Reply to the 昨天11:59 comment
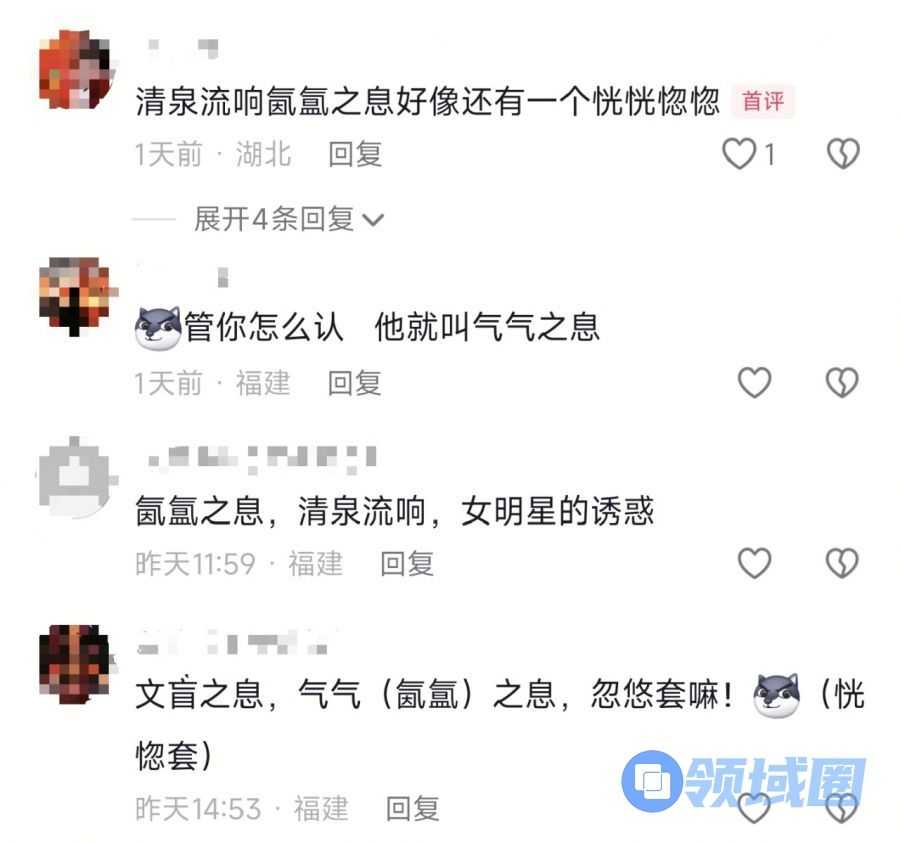The width and height of the screenshot is (900, 843). [x=406, y=564]
